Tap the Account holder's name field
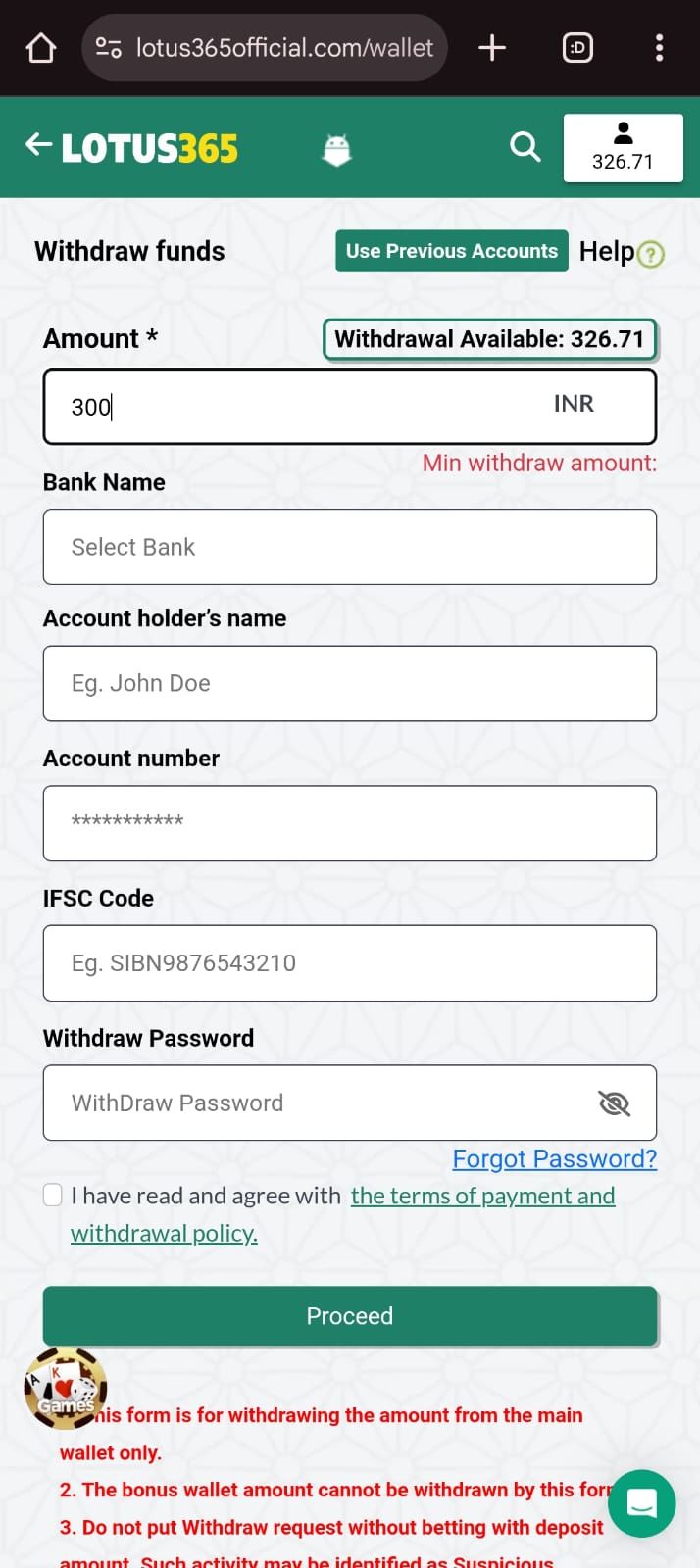The width and height of the screenshot is (700, 1568). [349, 683]
